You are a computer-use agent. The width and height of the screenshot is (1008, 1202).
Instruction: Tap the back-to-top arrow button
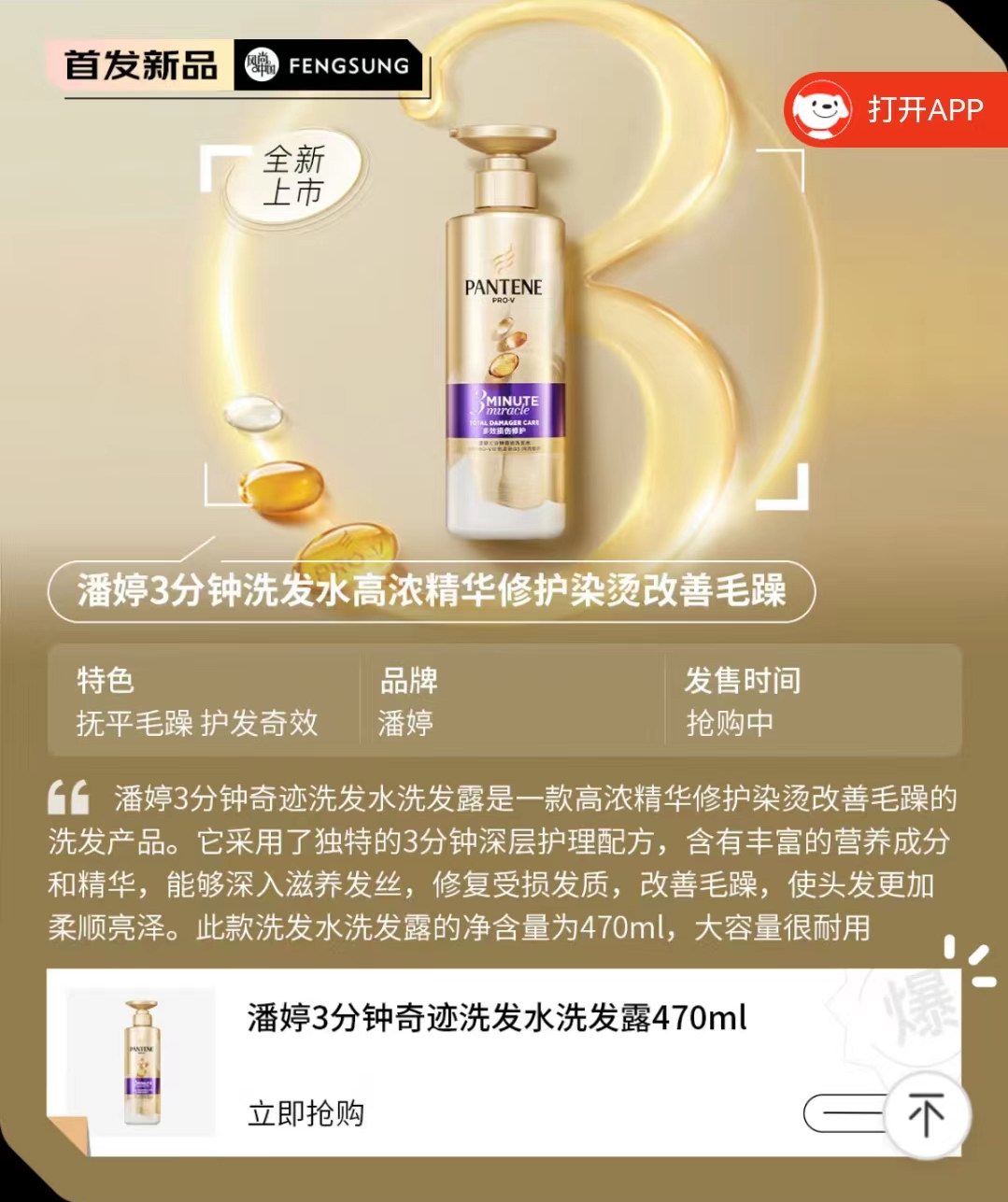926,1115
